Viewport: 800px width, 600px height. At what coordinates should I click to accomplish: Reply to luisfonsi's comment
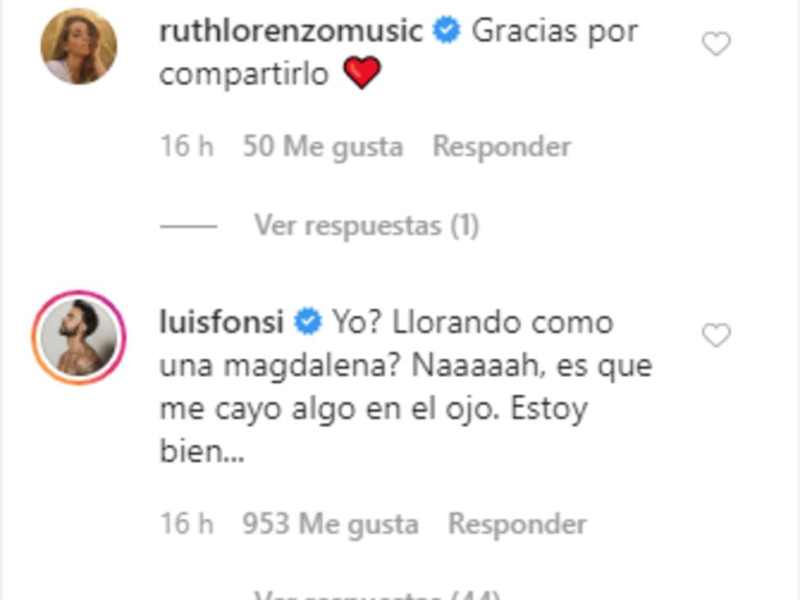(x=517, y=523)
